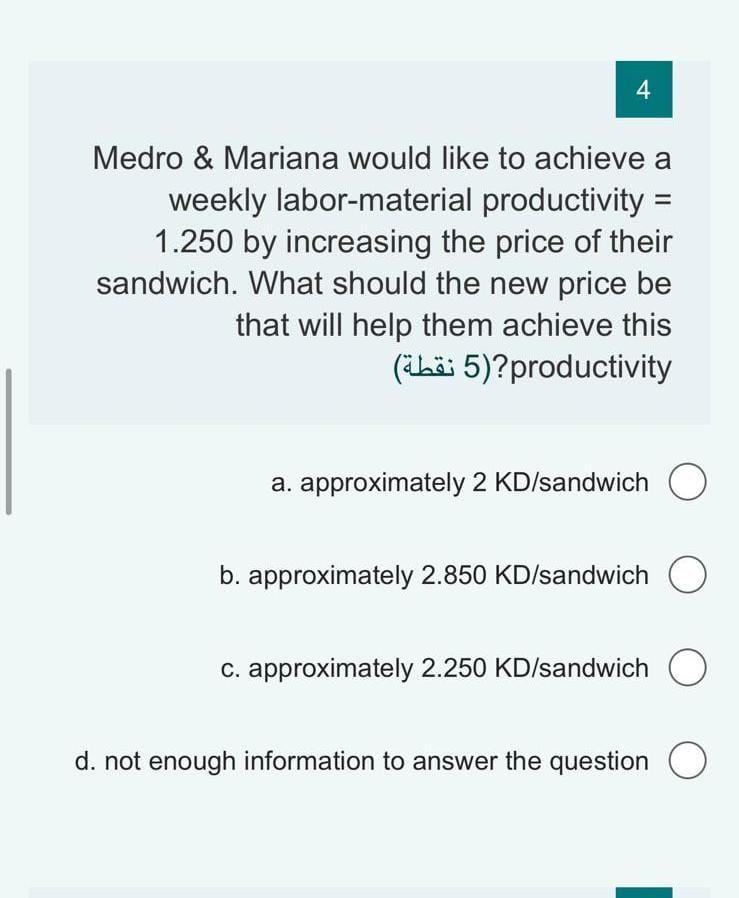
Task: Choose answer b, approximately 2.850 KD/sandwich
Action: click(x=688, y=574)
